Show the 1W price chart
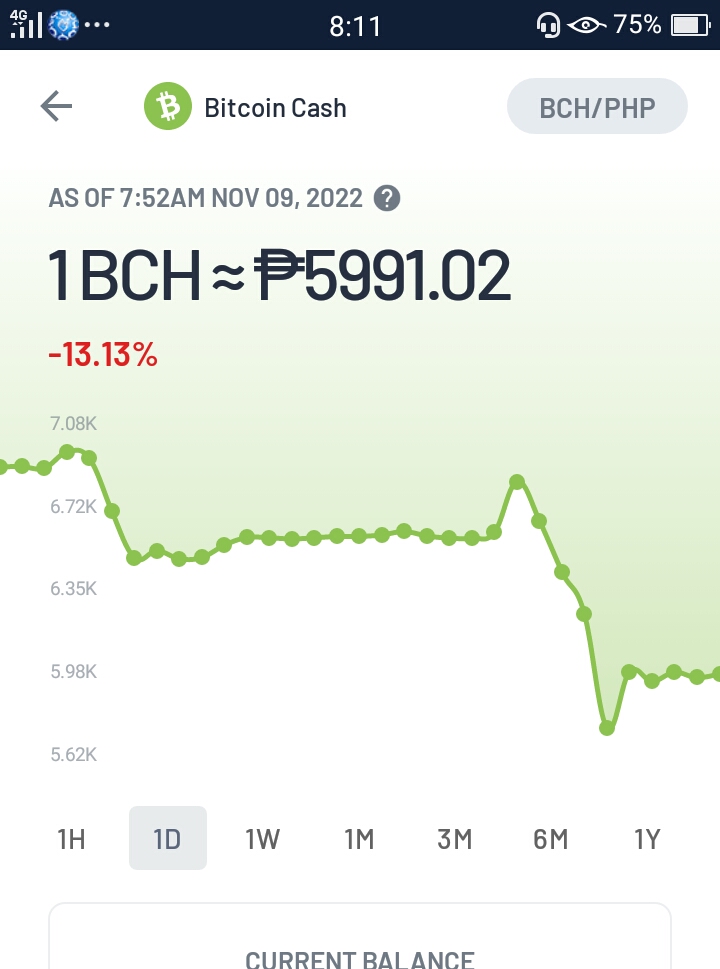The height and width of the screenshot is (969, 720). 263,839
